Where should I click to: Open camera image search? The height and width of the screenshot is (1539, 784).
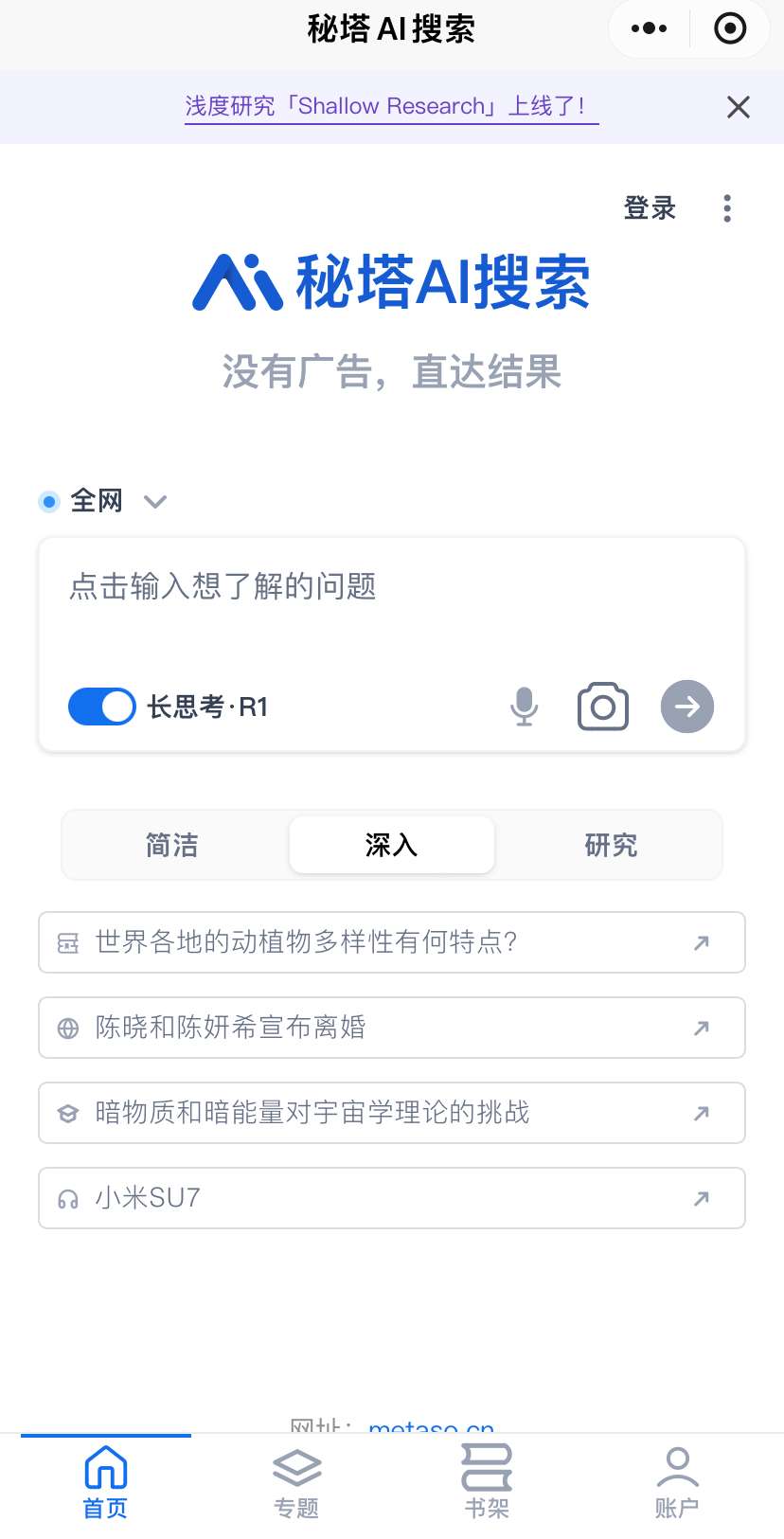tap(603, 707)
